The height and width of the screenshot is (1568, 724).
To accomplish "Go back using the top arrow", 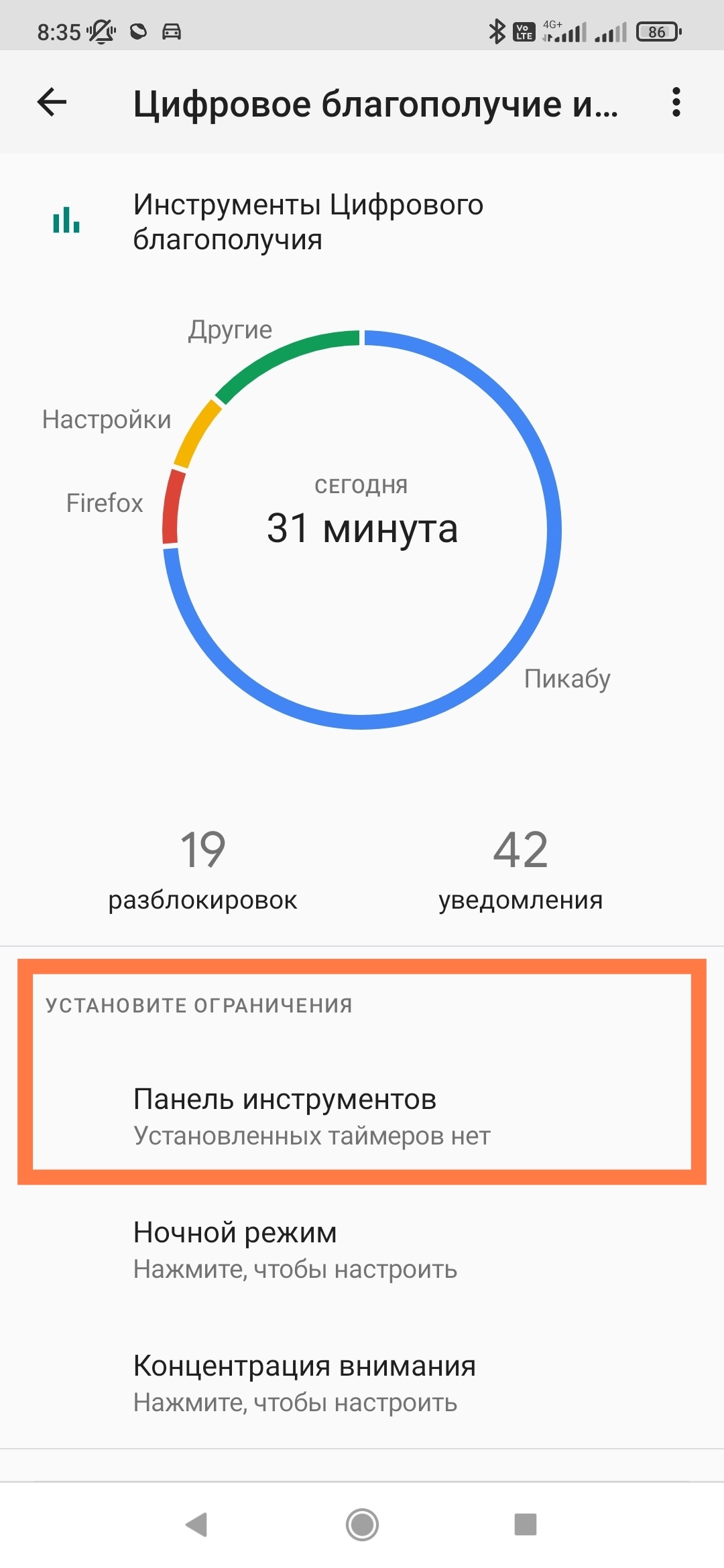I will (52, 103).
